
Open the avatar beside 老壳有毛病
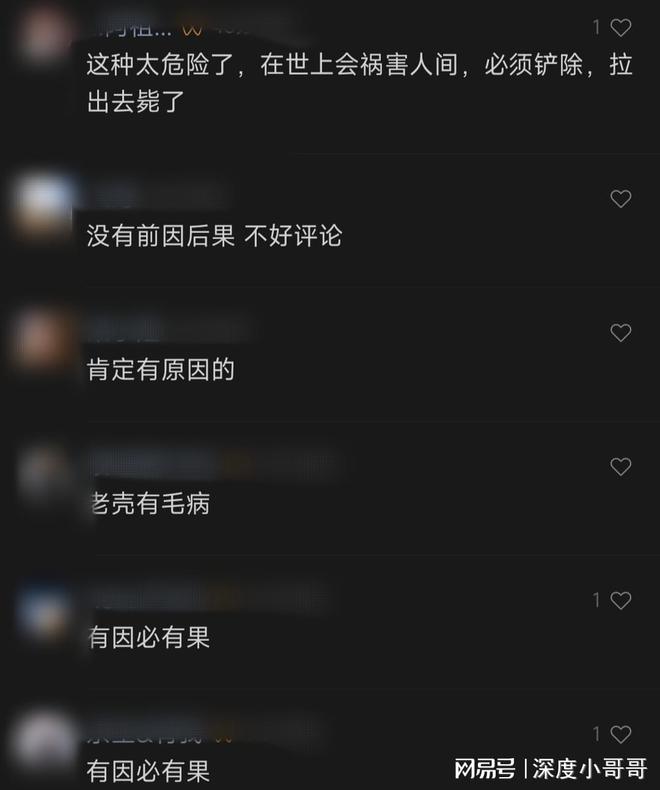pos(44,474)
